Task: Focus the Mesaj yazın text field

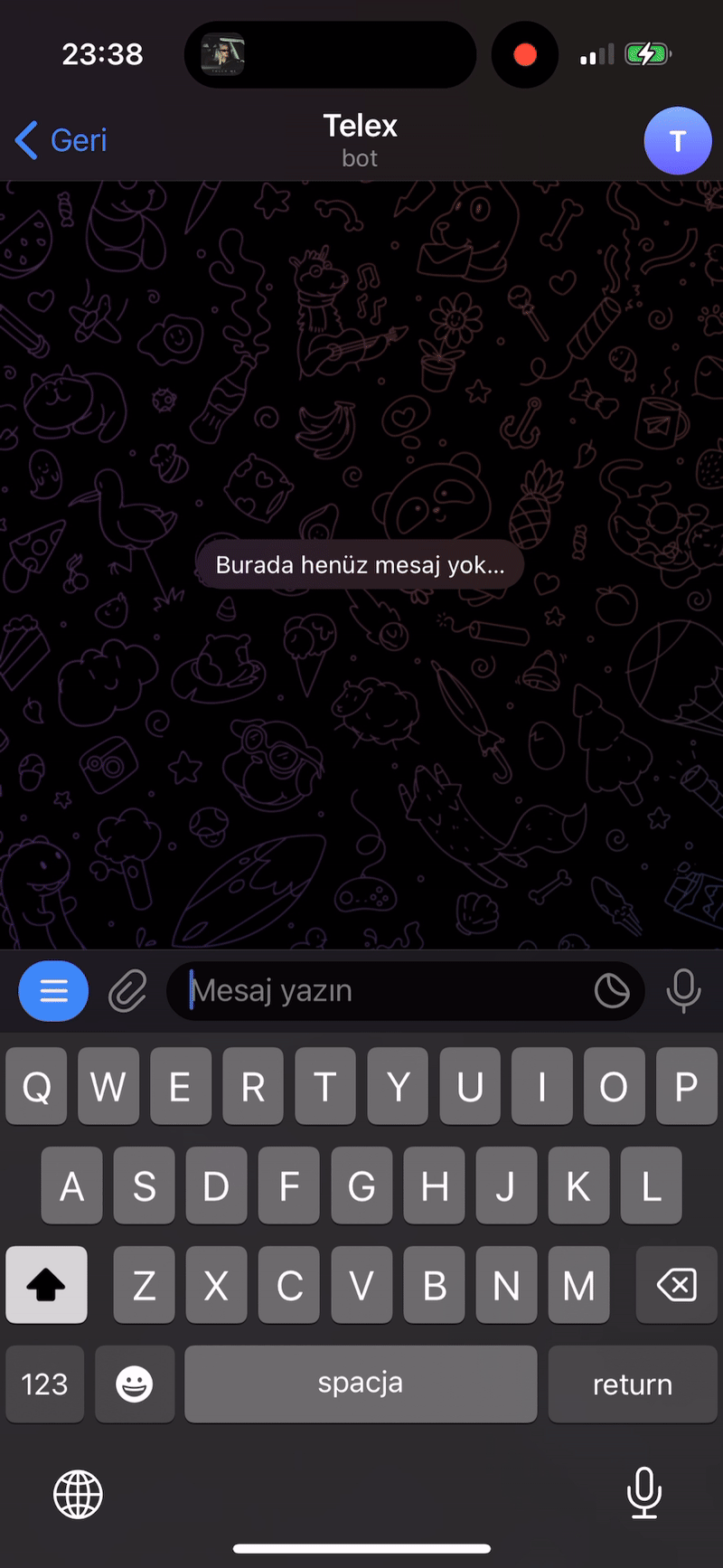Action: click(x=380, y=991)
